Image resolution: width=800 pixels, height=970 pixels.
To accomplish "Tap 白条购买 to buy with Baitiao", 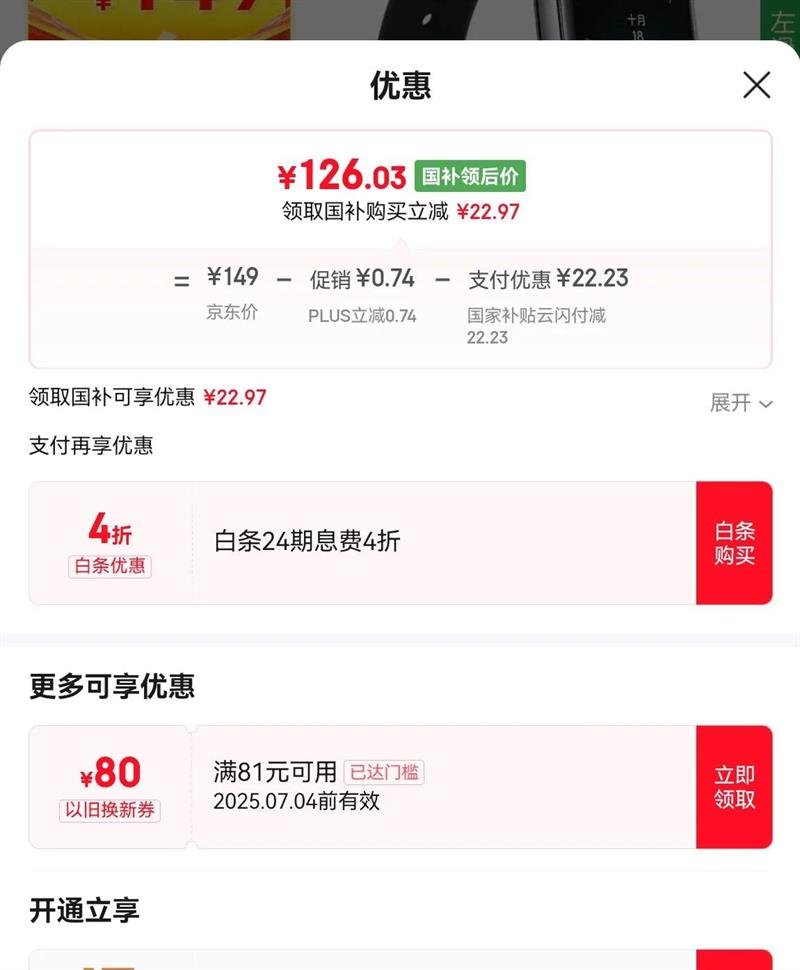I will (734, 542).
